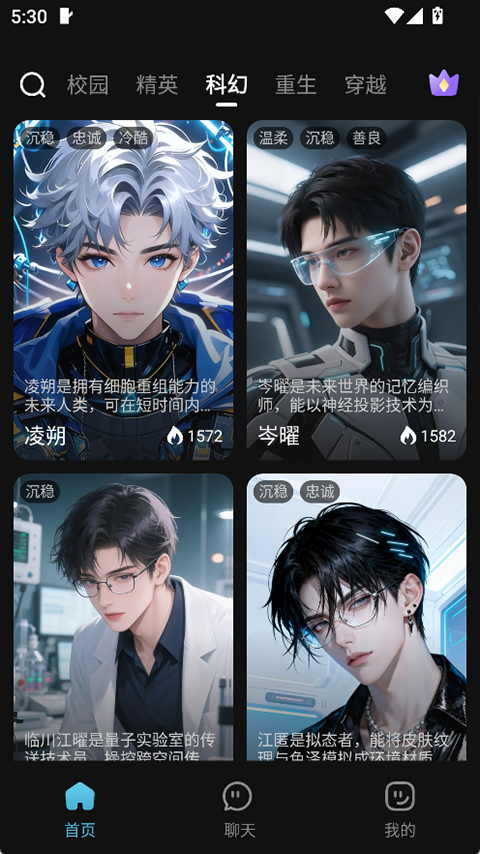Go to the 我的 tab
Image resolution: width=480 pixels, height=854 pixels.
pos(399,809)
